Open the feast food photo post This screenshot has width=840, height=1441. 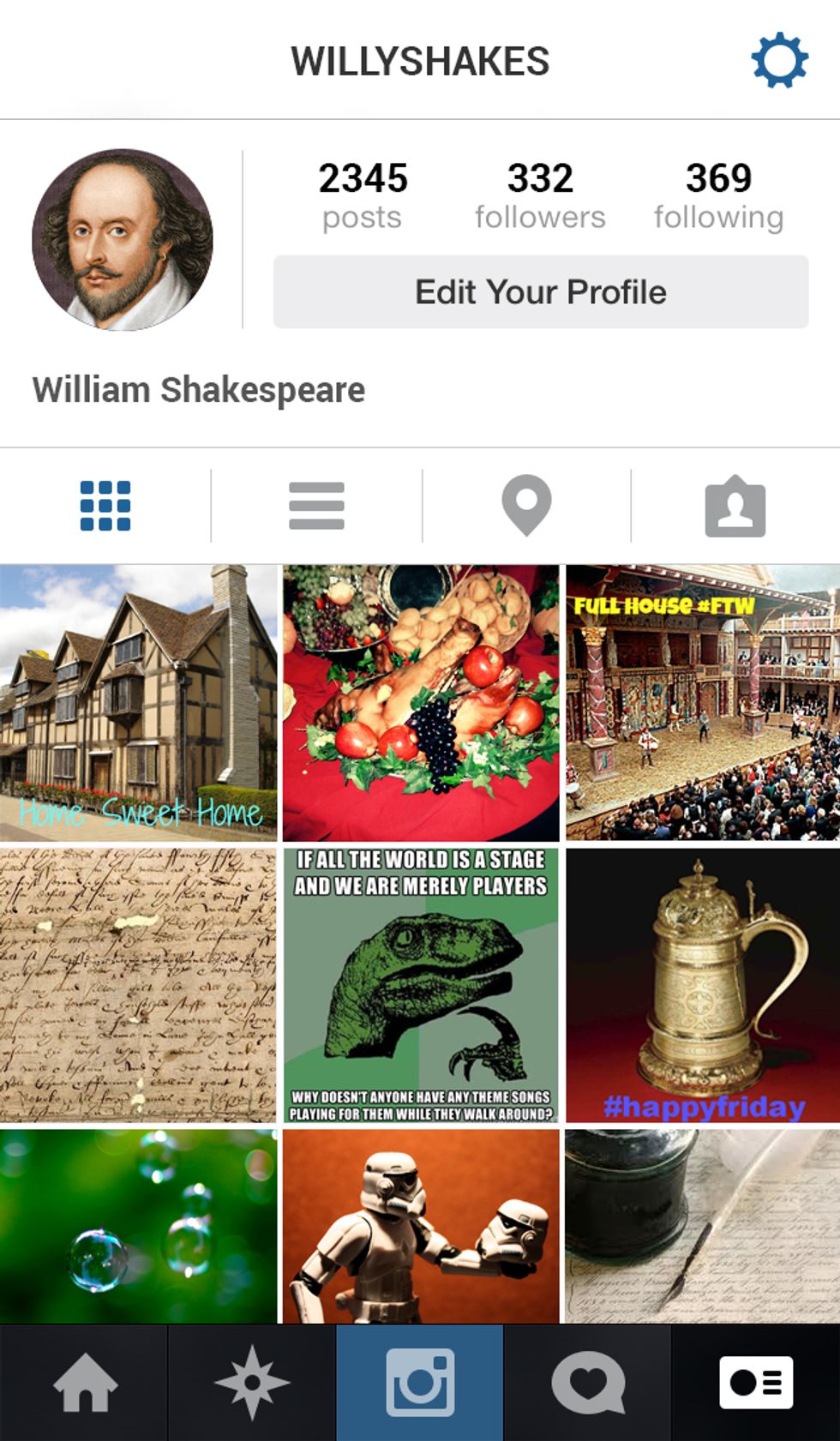(421, 702)
